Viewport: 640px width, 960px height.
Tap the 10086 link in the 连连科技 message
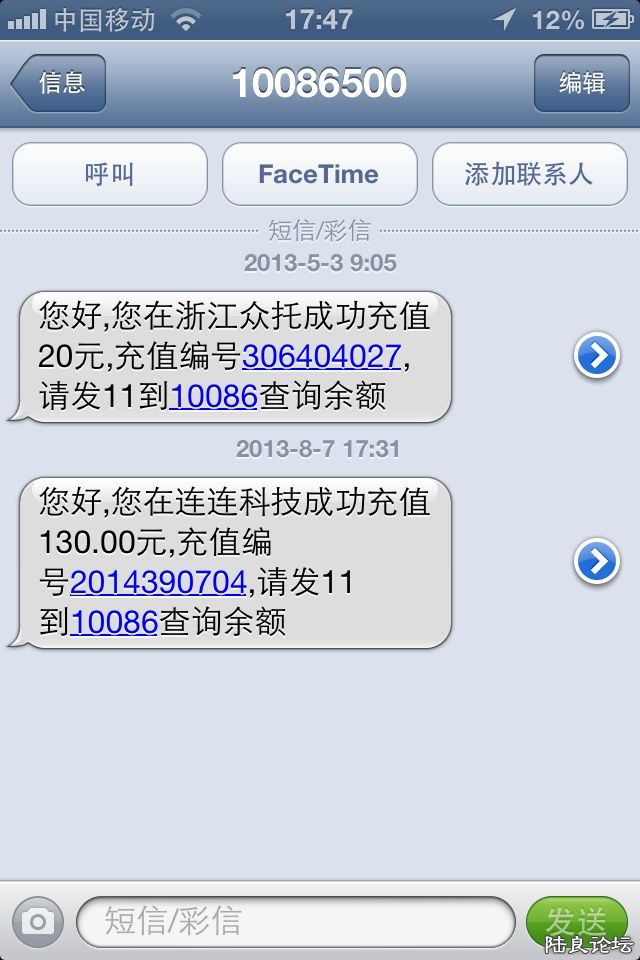(x=114, y=622)
